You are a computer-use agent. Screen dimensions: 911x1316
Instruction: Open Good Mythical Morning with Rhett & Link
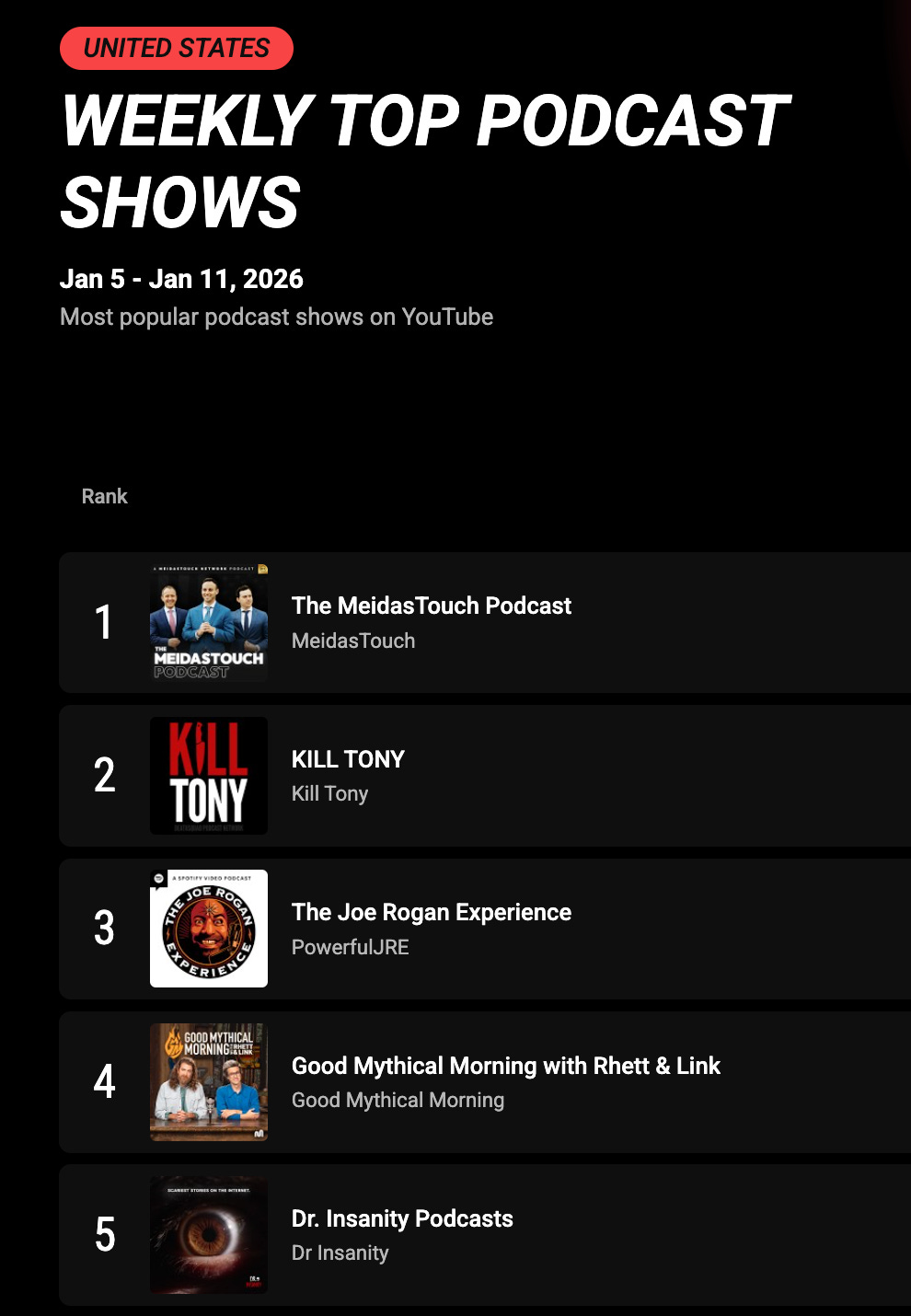[485, 1082]
